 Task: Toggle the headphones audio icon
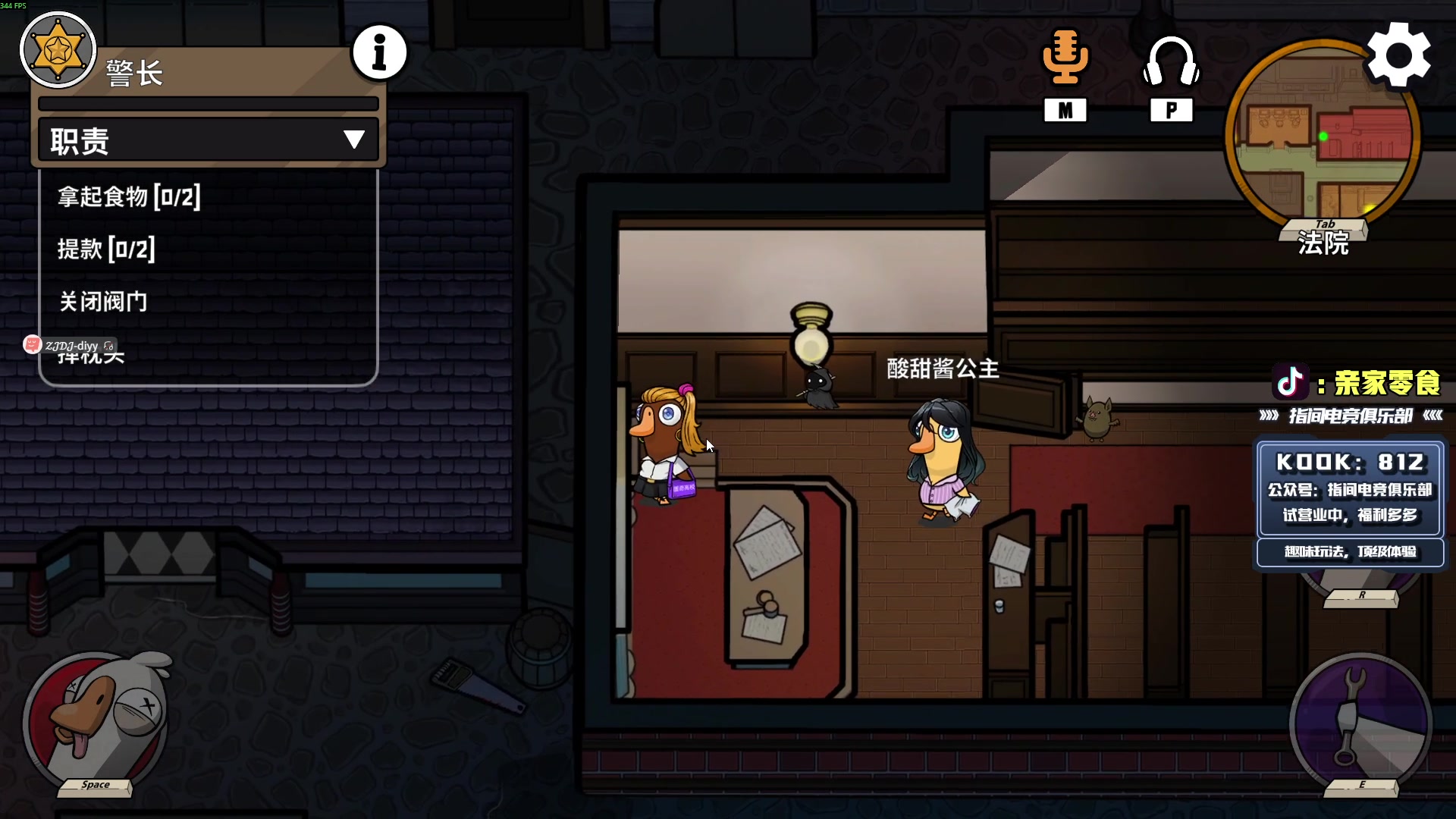pos(1171,62)
